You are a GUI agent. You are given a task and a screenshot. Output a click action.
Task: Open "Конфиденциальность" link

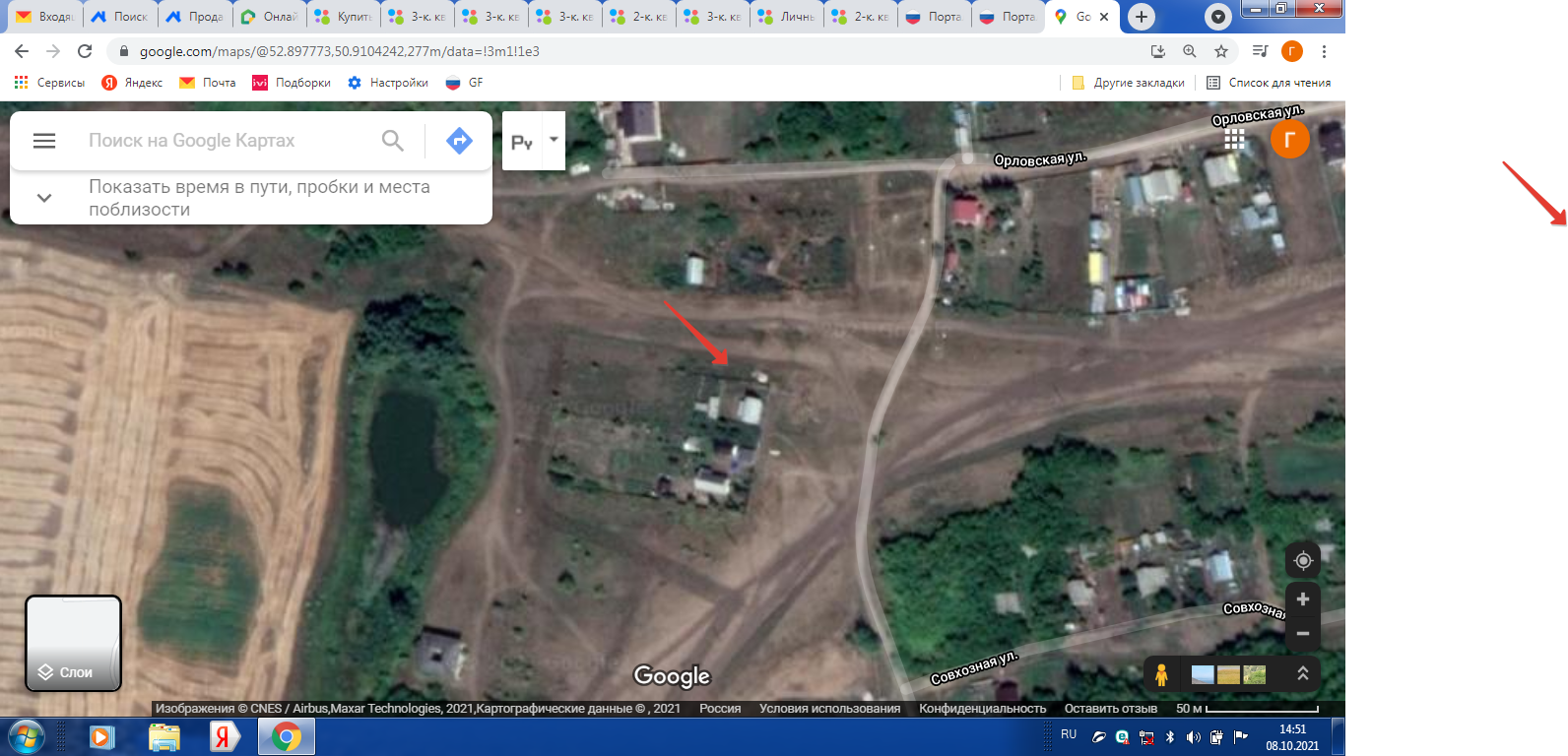click(x=982, y=708)
